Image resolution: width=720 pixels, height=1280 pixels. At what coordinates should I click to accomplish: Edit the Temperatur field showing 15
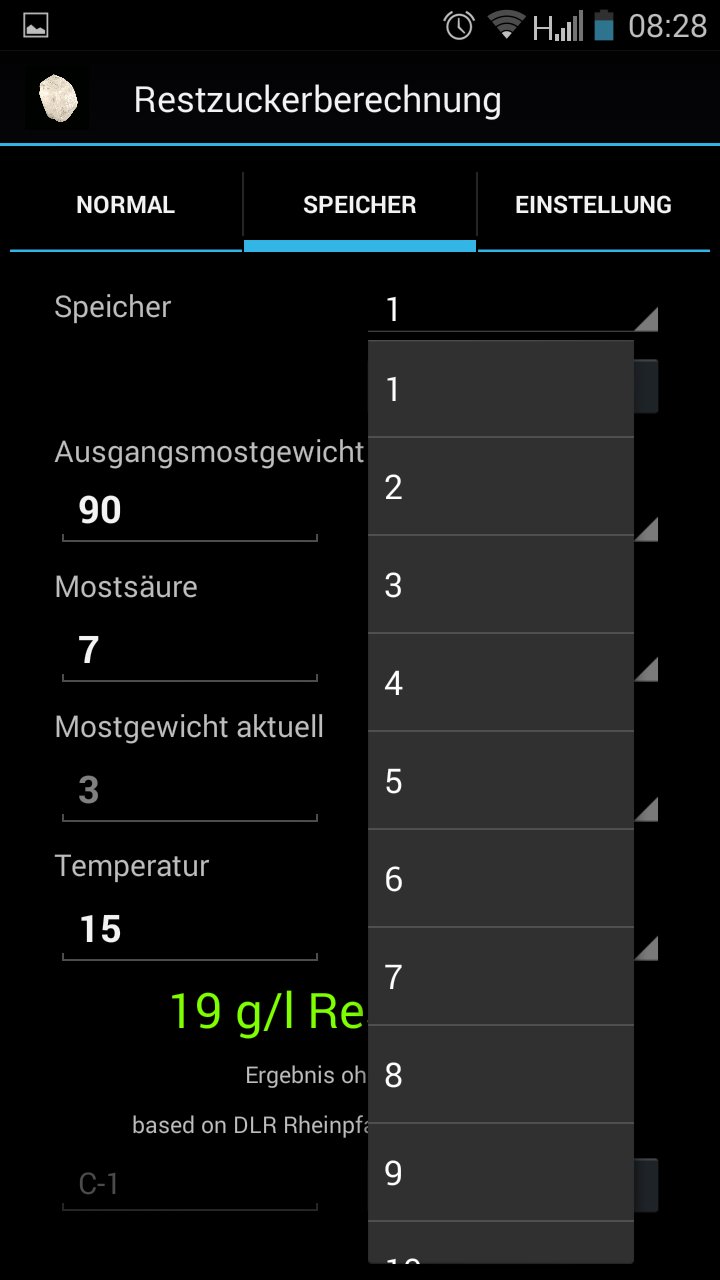(190, 930)
